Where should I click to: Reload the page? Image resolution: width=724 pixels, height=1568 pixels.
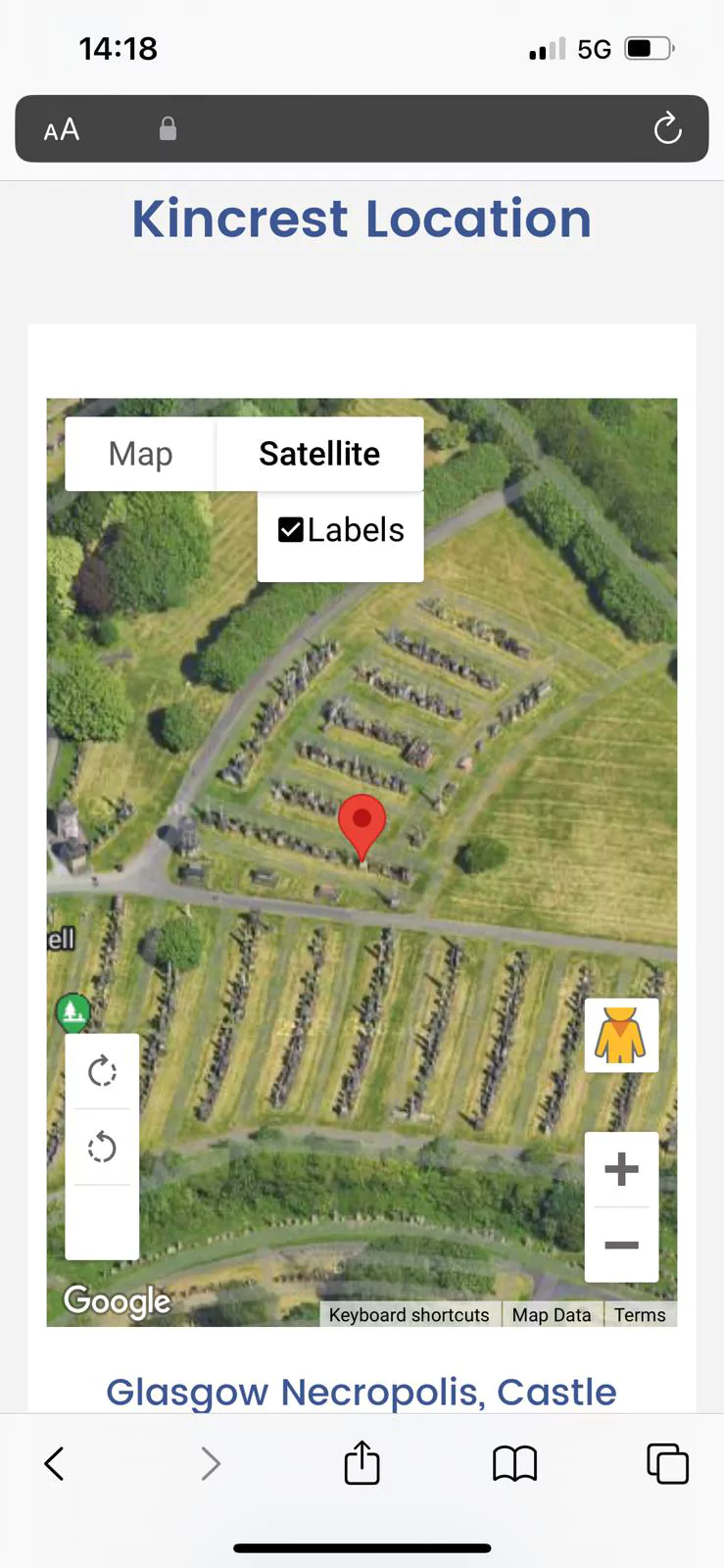667,128
